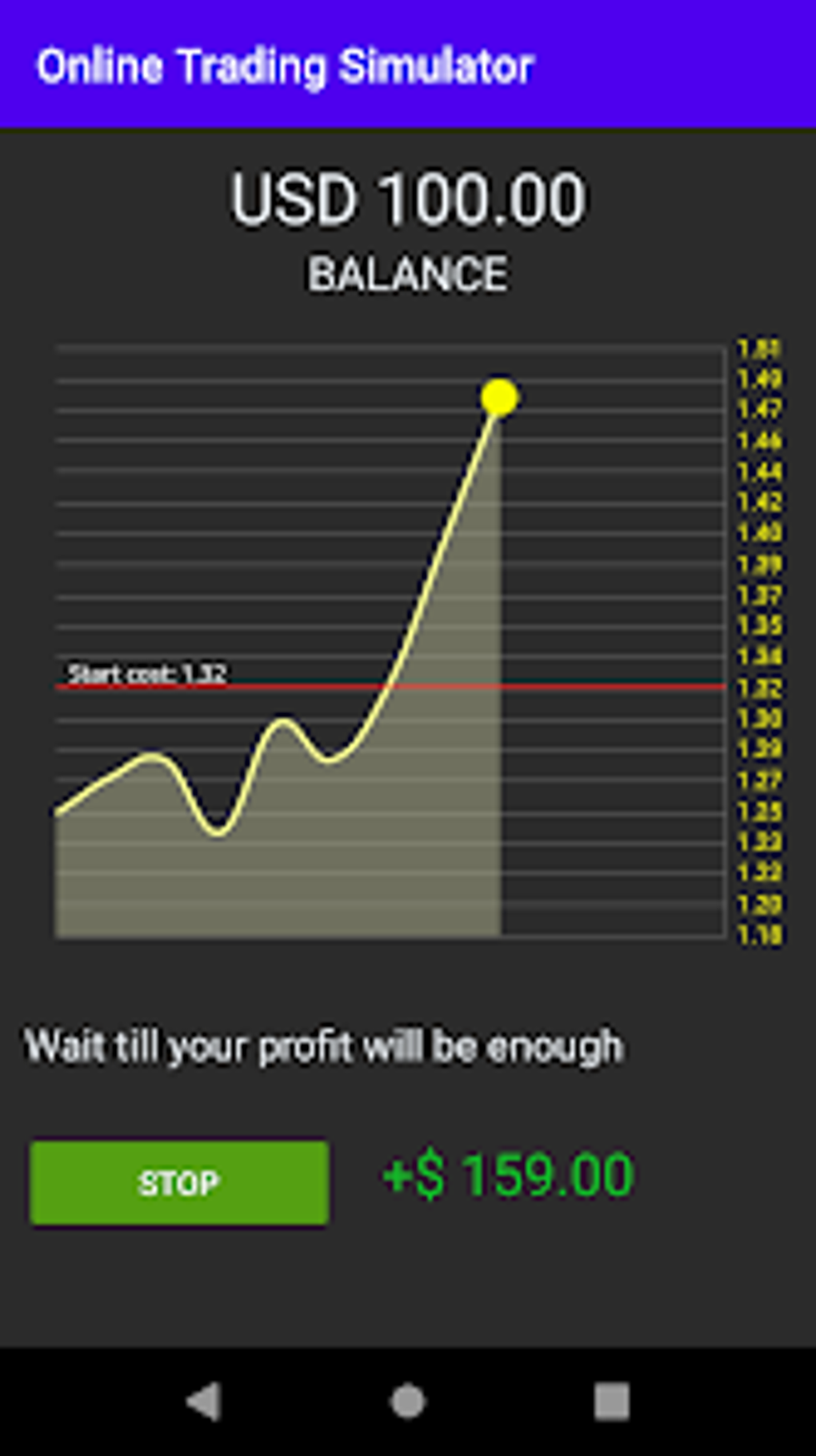The width and height of the screenshot is (816, 1456).
Task: Tap the 1.18 axis value at chart bottom
Action: 757,933
